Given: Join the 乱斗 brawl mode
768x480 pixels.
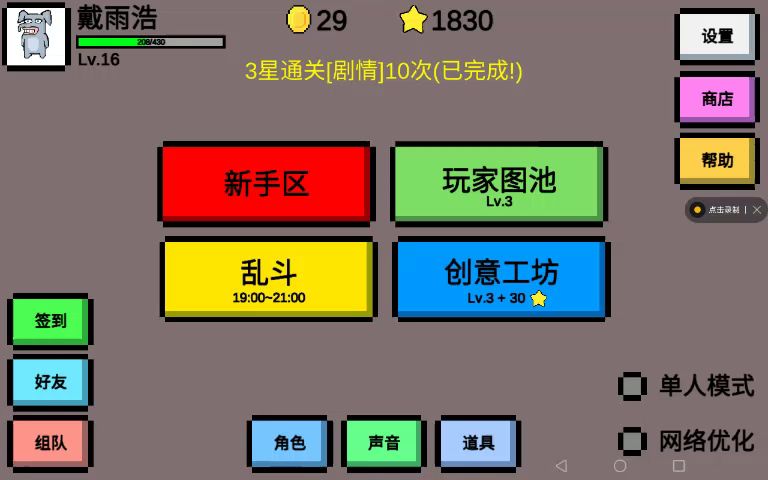Looking at the screenshot, I should [267, 278].
